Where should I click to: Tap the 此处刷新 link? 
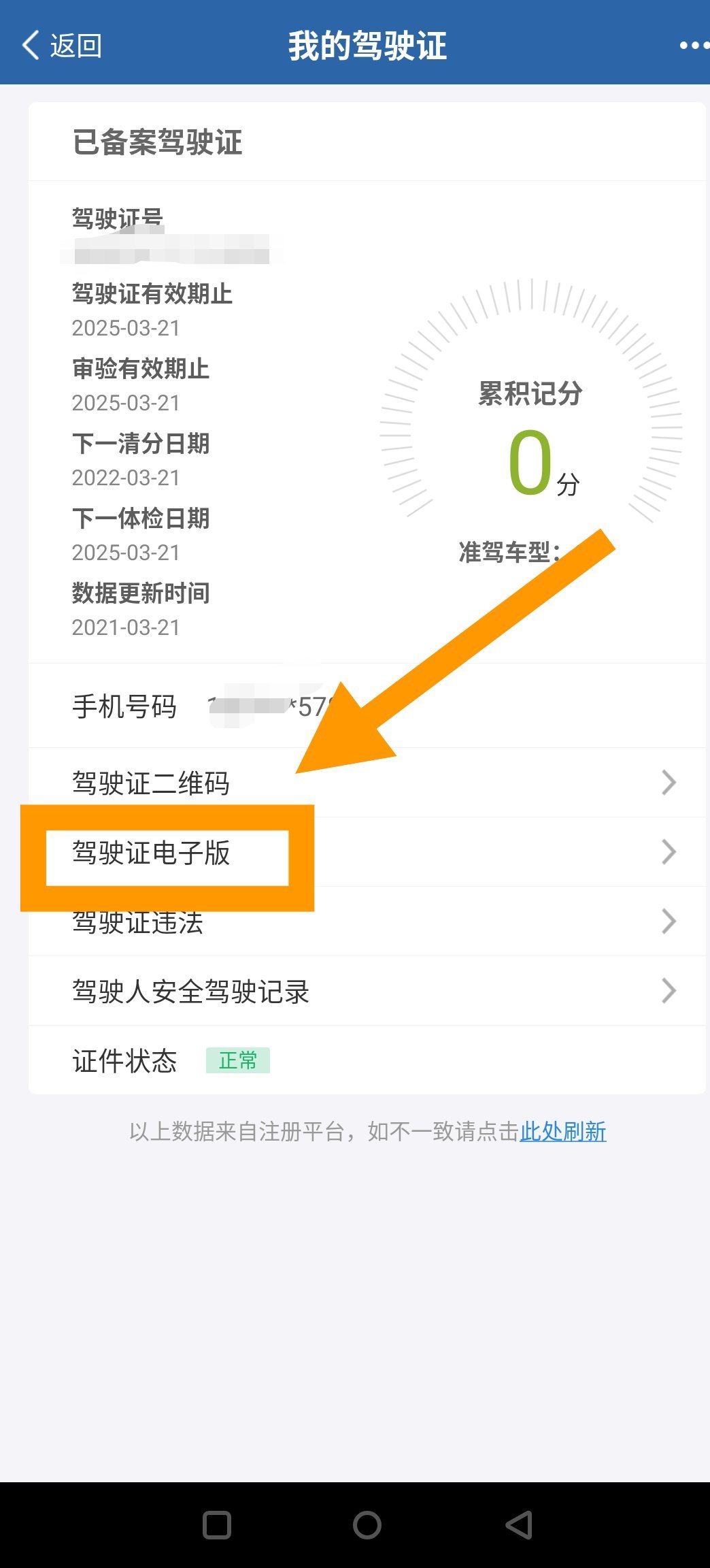click(562, 1131)
